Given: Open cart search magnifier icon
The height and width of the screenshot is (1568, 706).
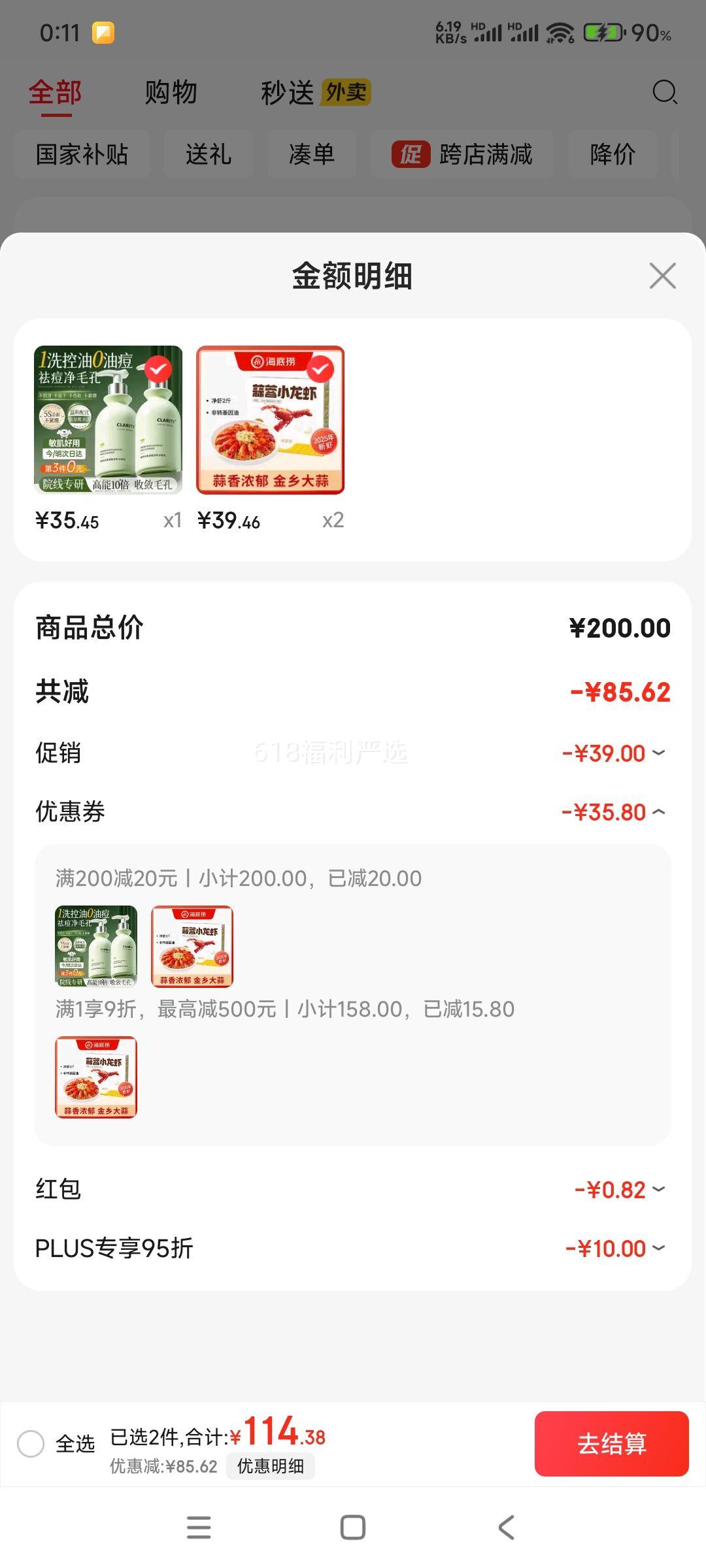Looking at the screenshot, I should (x=665, y=92).
